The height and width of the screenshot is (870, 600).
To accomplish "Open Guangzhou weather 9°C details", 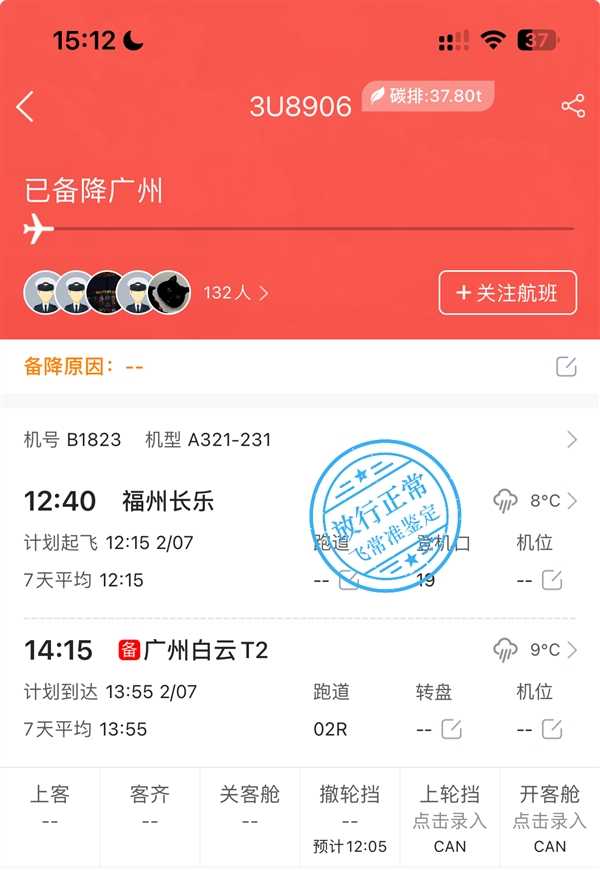I will pos(535,651).
